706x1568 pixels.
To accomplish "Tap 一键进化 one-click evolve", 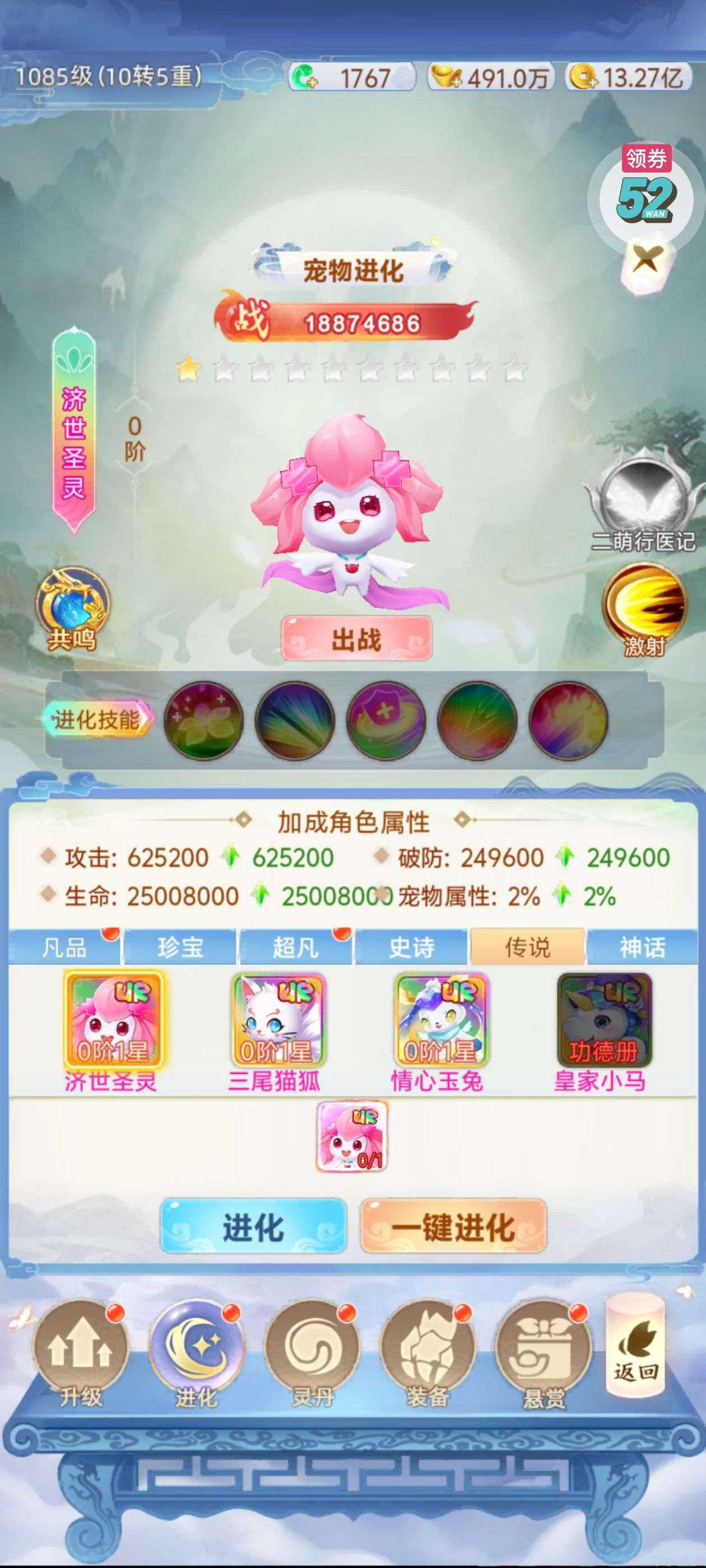I will [453, 1225].
